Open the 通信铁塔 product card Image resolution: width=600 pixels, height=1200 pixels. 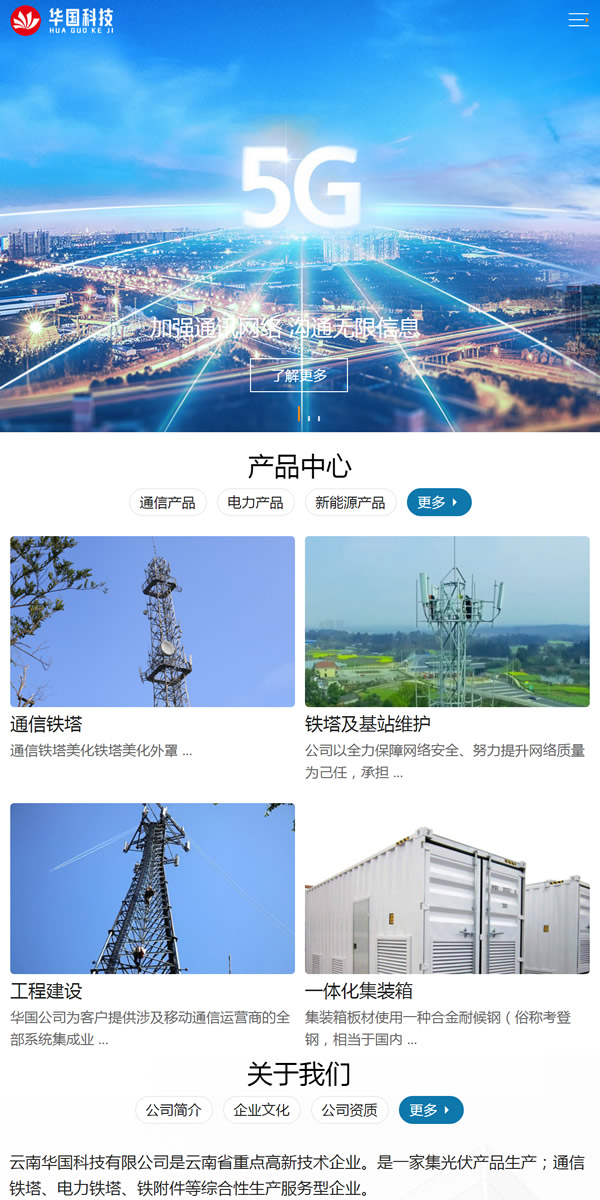pos(152,622)
